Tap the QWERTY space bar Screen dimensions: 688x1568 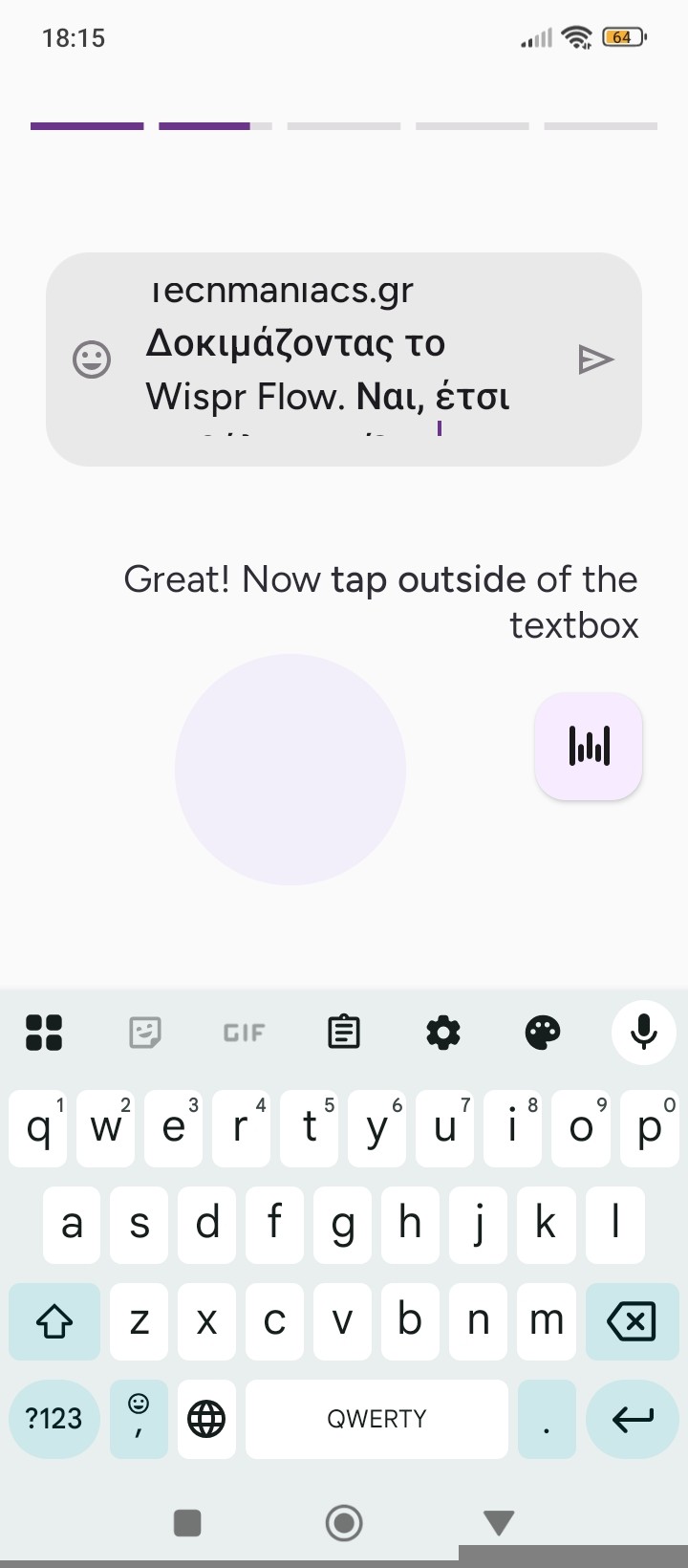[376, 1419]
